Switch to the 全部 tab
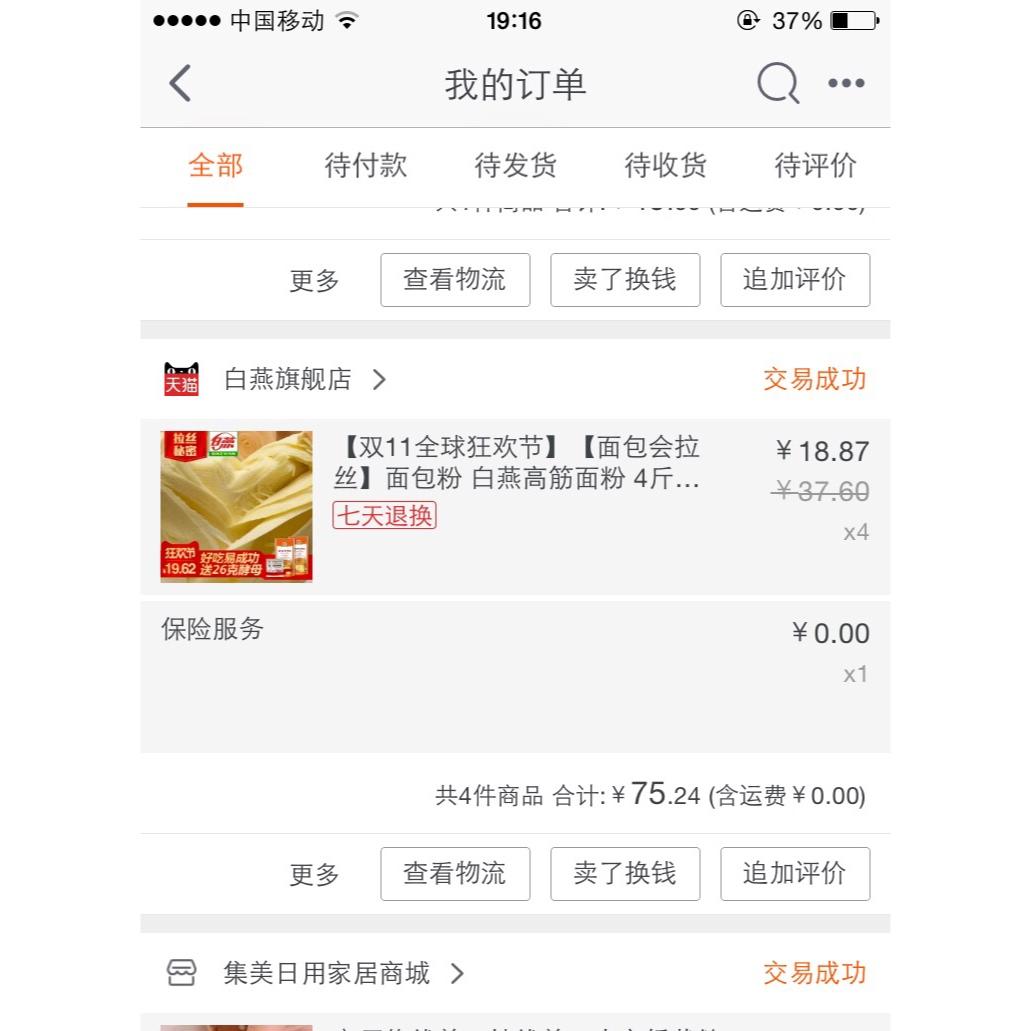Image resolution: width=1031 pixels, height=1031 pixels. pos(215,165)
